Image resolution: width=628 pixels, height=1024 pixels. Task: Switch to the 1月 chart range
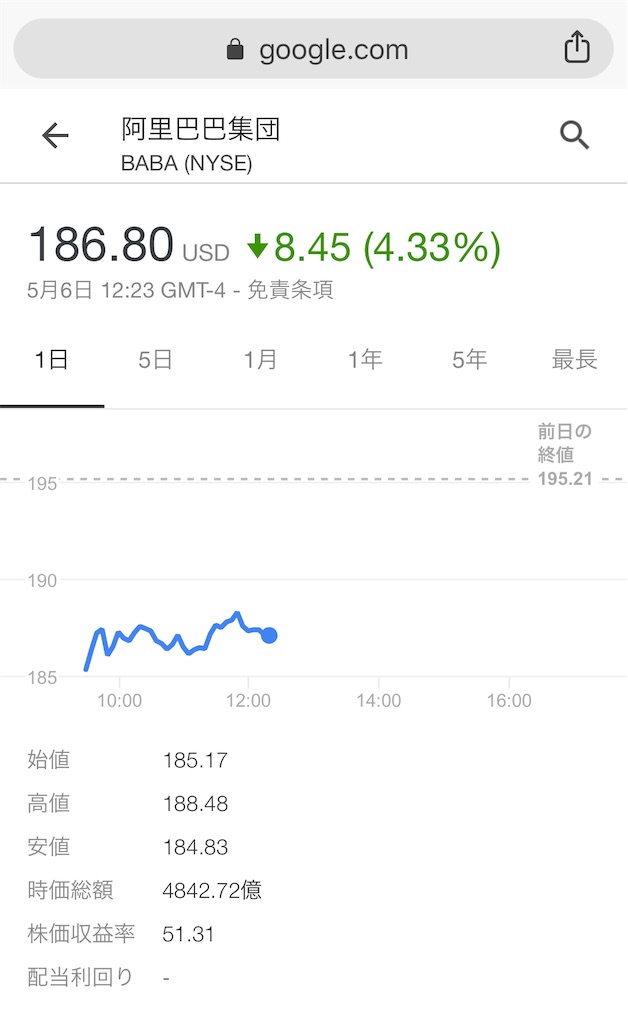tap(261, 361)
